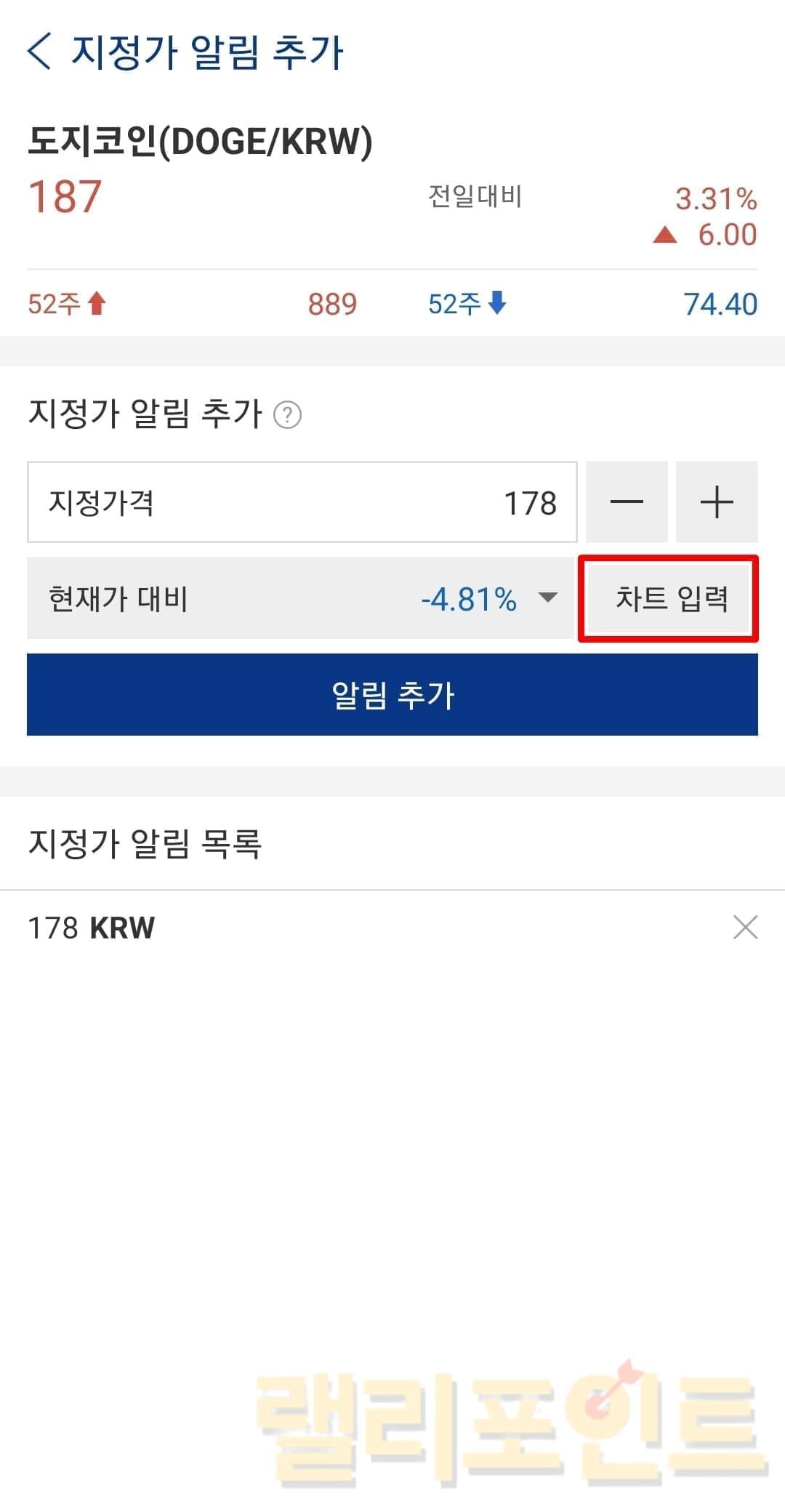785x1512 pixels.
Task: Tap the 차트 입력 button
Action: (x=669, y=598)
